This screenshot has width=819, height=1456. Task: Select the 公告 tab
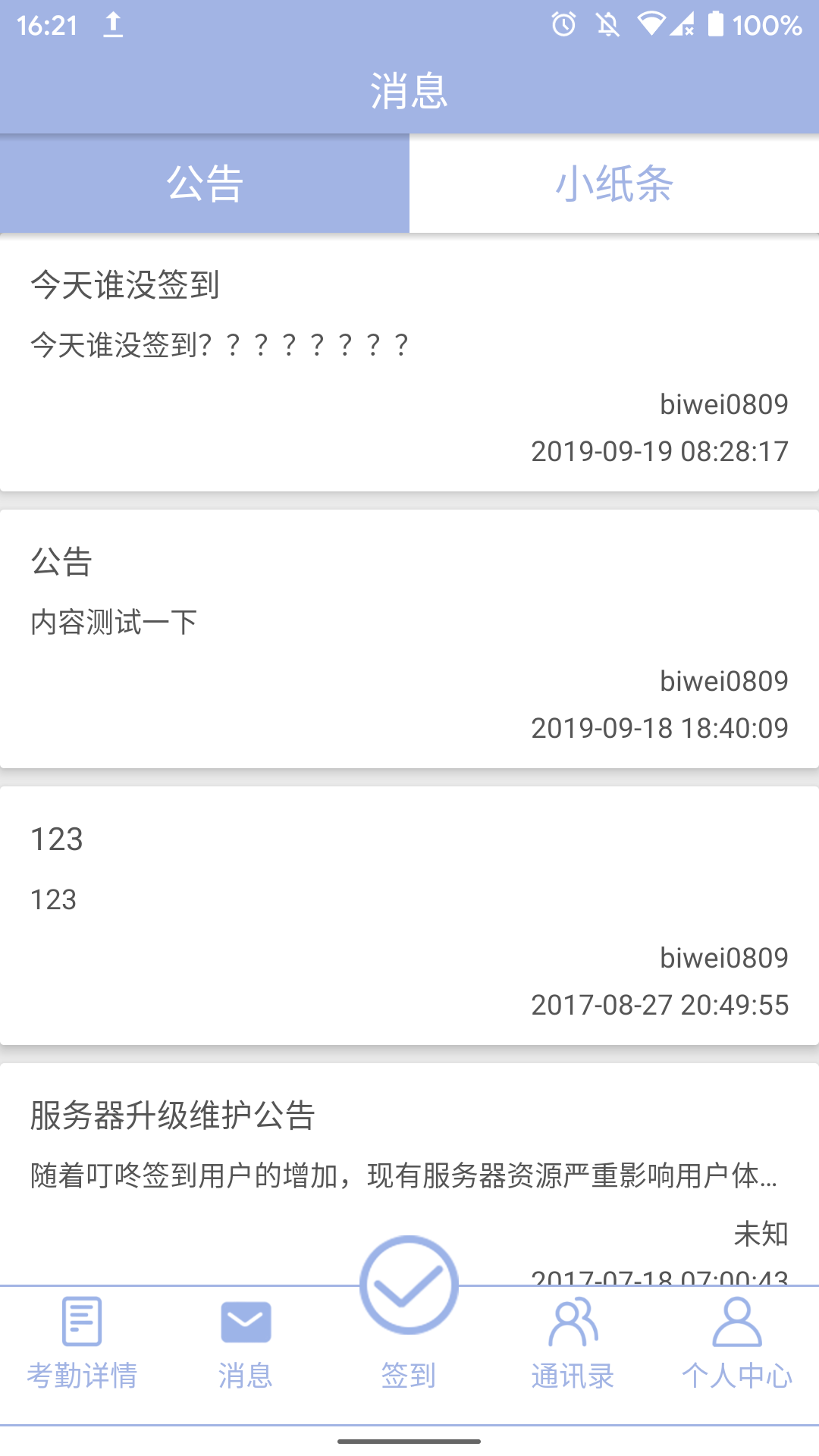pos(205,183)
